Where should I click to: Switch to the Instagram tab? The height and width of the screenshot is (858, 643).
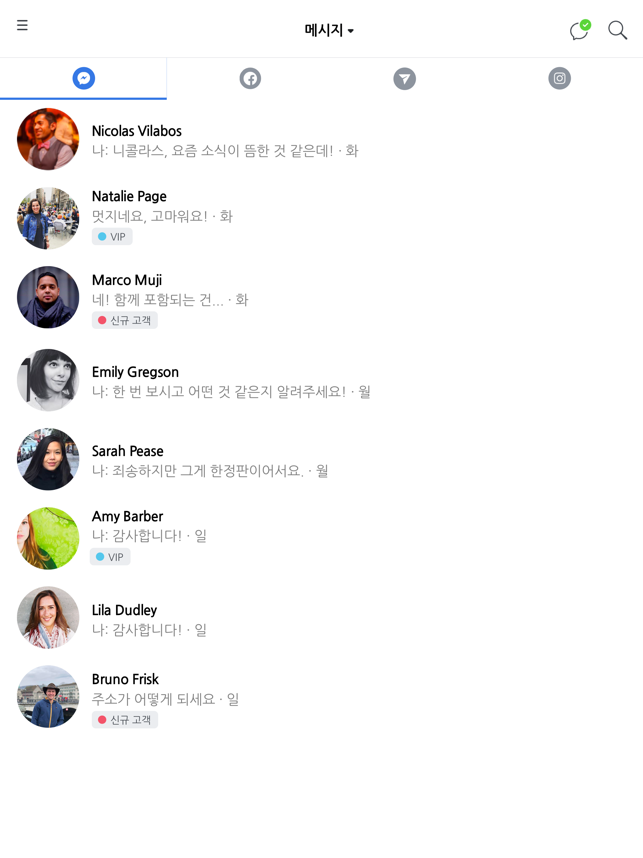(560, 79)
